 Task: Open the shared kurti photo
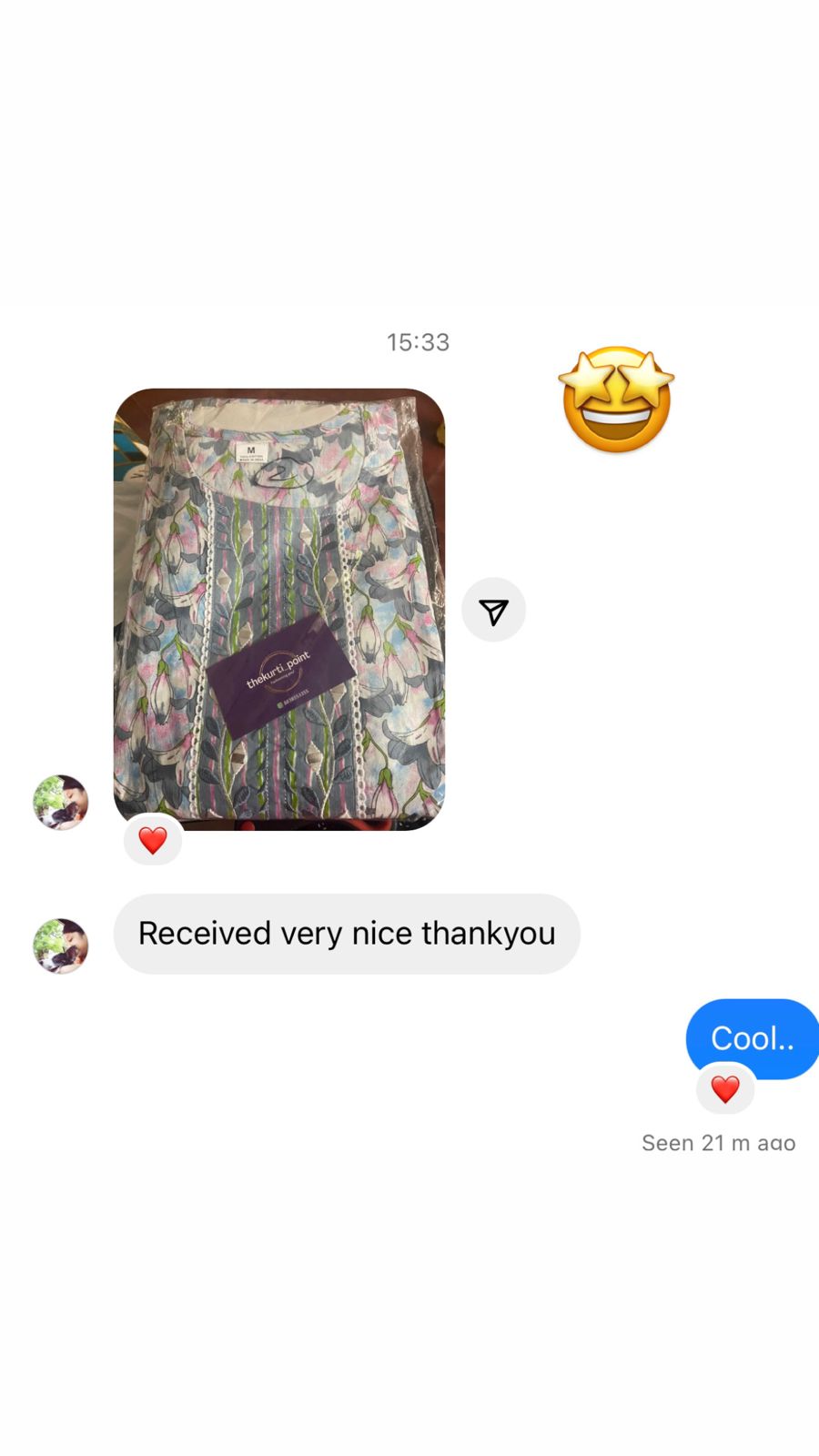[x=279, y=609]
